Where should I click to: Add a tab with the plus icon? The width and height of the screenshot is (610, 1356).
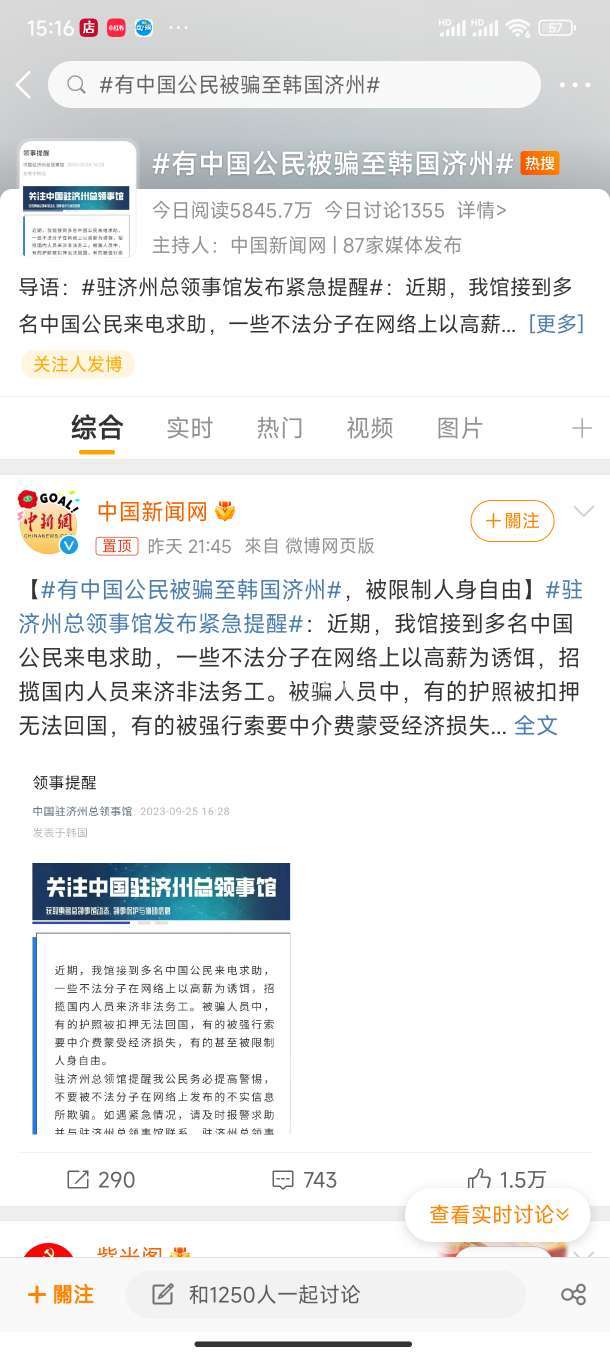coord(582,429)
